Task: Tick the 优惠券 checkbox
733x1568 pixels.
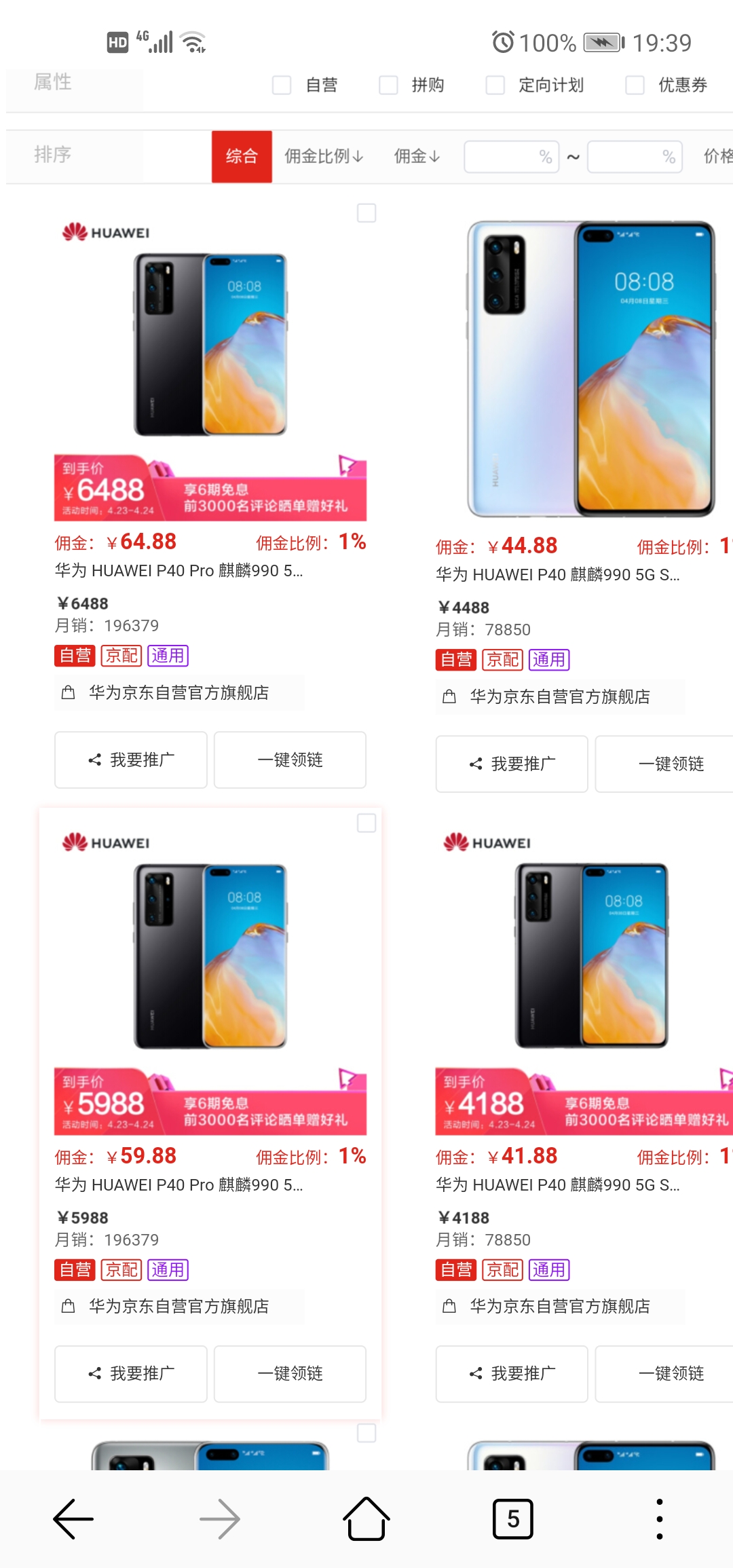Action: point(635,85)
